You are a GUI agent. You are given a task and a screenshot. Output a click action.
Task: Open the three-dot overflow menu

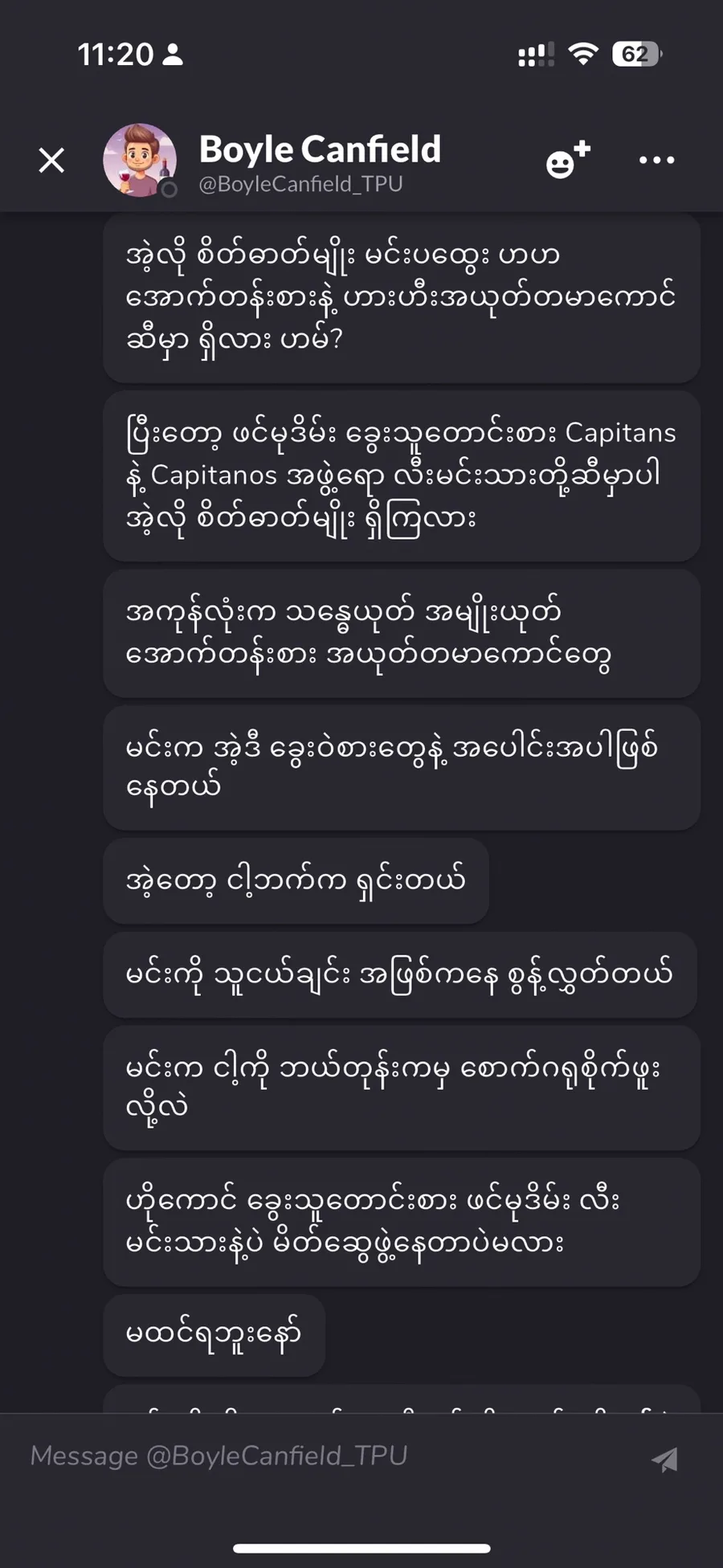[x=656, y=160]
